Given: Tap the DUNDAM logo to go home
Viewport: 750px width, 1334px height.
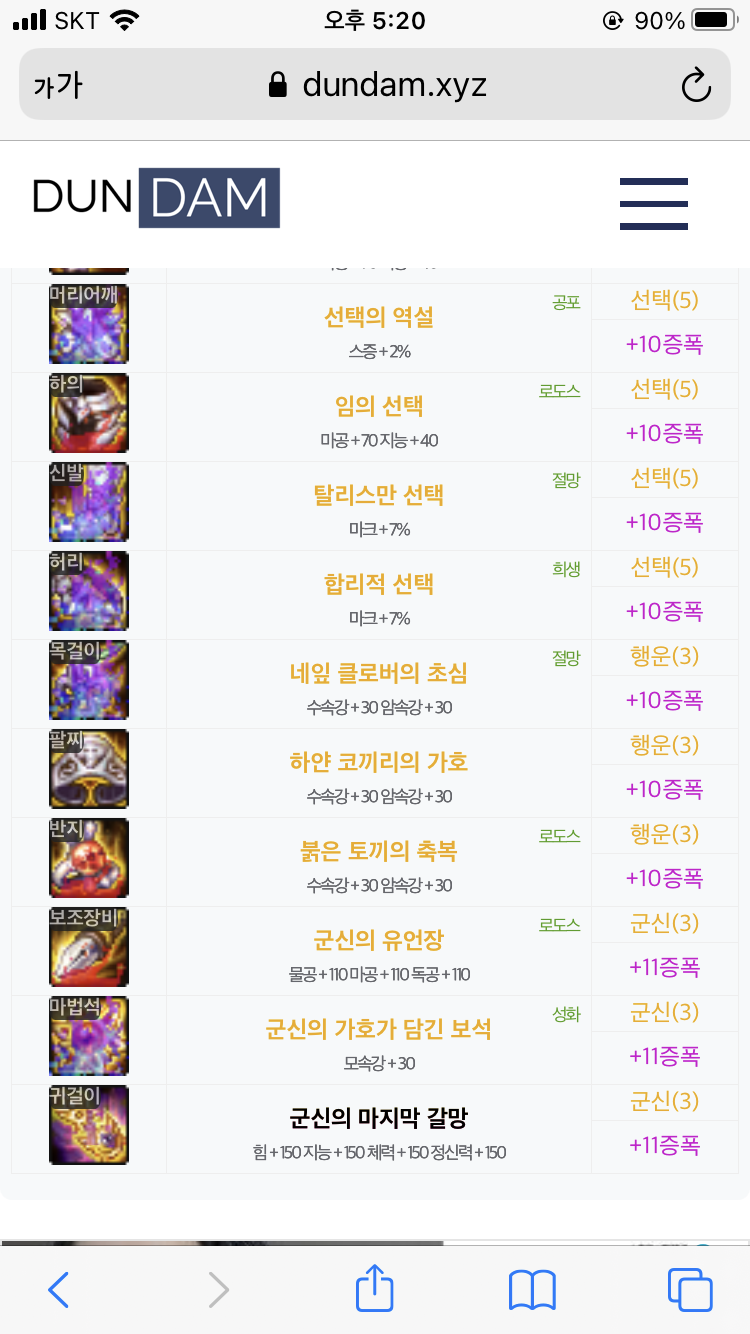Looking at the screenshot, I should pos(156,198).
